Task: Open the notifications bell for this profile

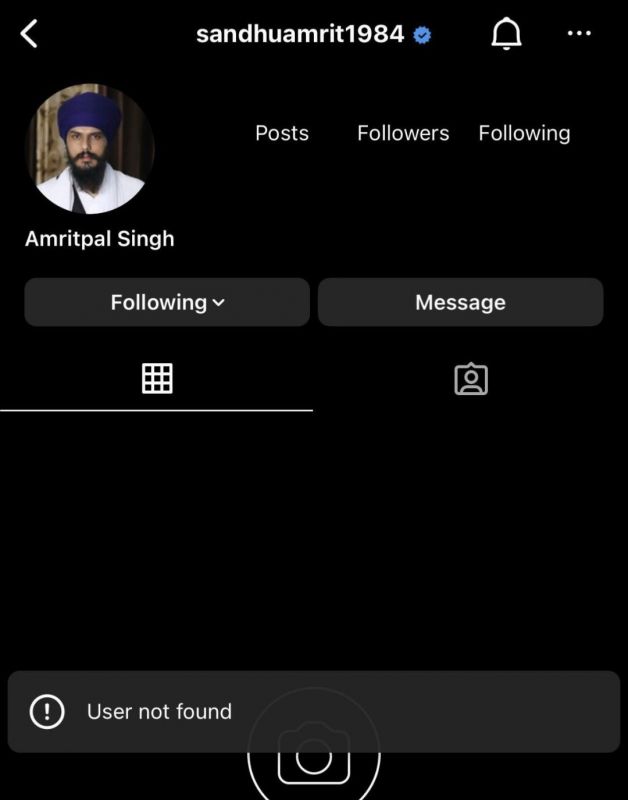Action: pos(507,34)
